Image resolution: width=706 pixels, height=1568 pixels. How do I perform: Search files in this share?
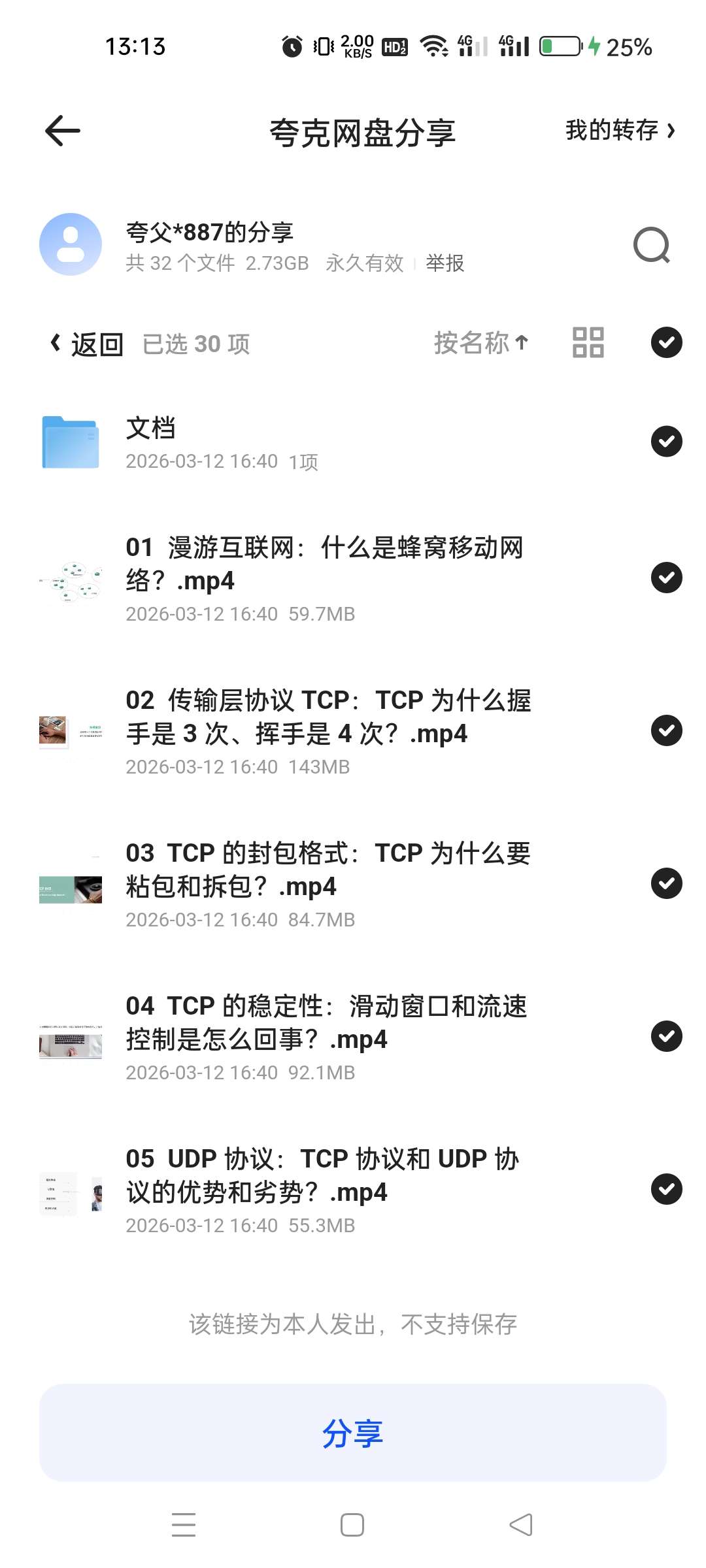pos(652,245)
